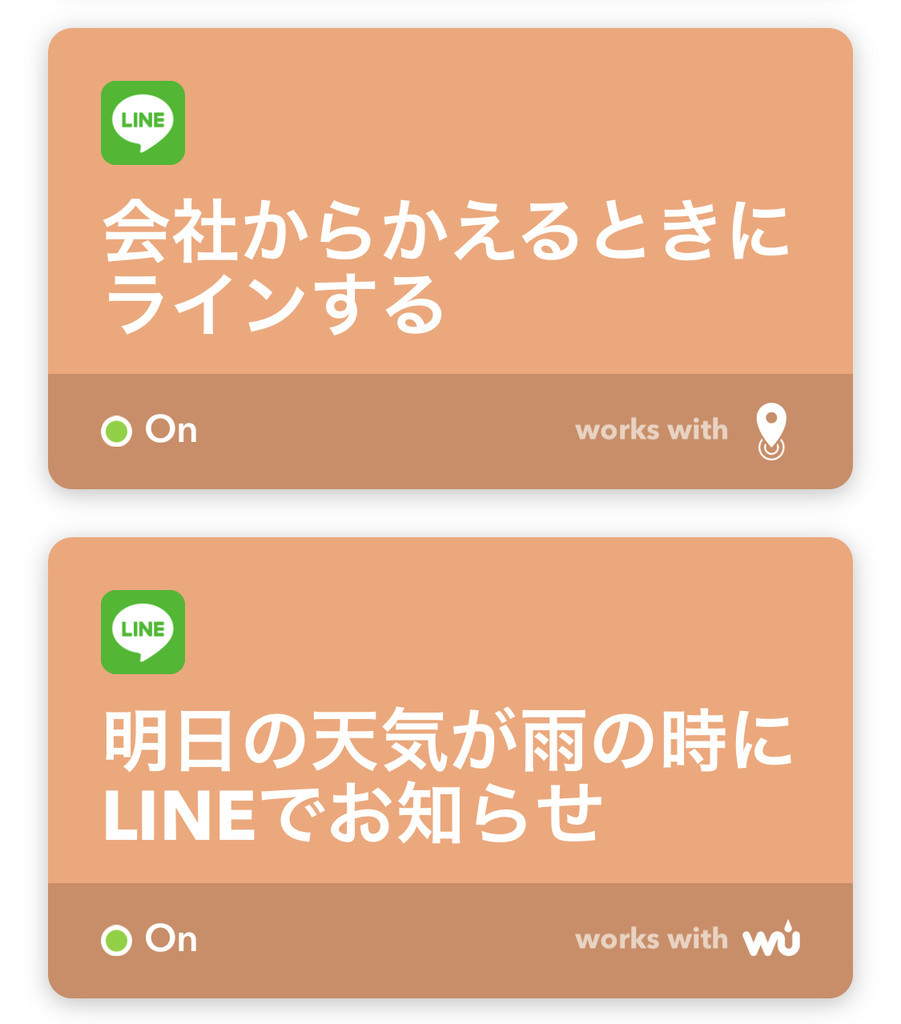Toggle the On switch of the first applet
Image resolution: width=901 pixels, height=1024 pixels.
click(x=119, y=430)
